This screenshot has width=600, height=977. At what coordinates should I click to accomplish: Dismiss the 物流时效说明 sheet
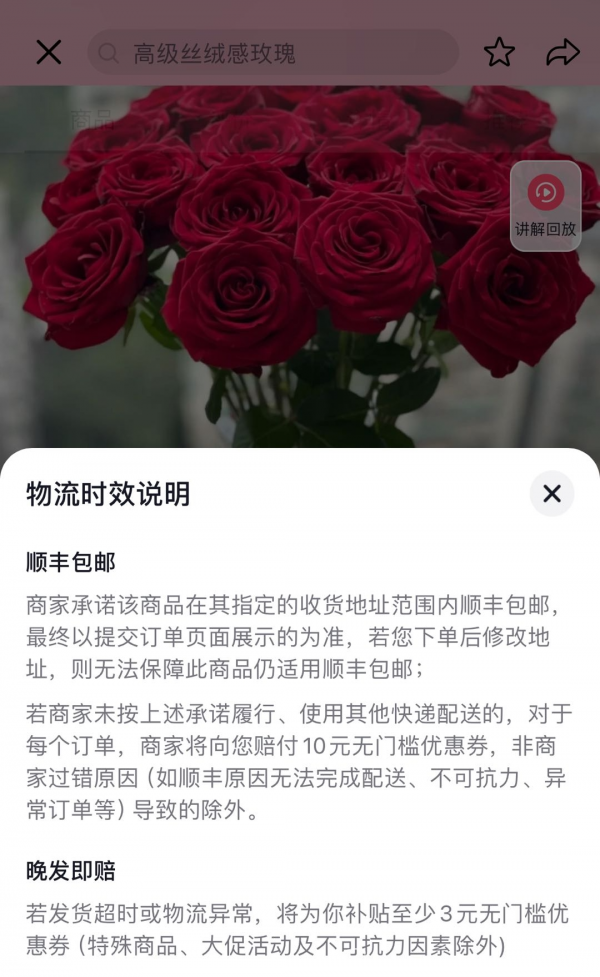click(x=552, y=493)
